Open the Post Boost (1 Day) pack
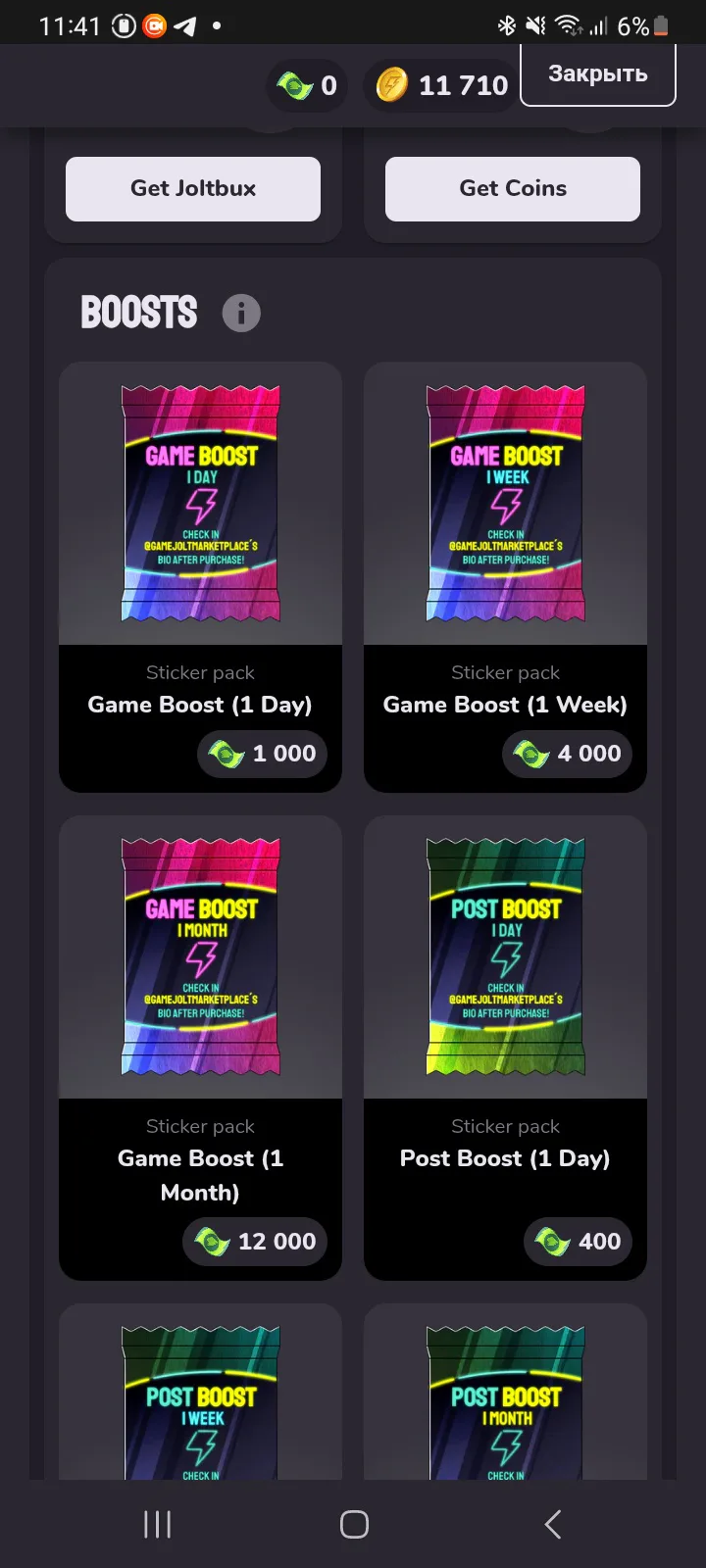 (x=505, y=1048)
